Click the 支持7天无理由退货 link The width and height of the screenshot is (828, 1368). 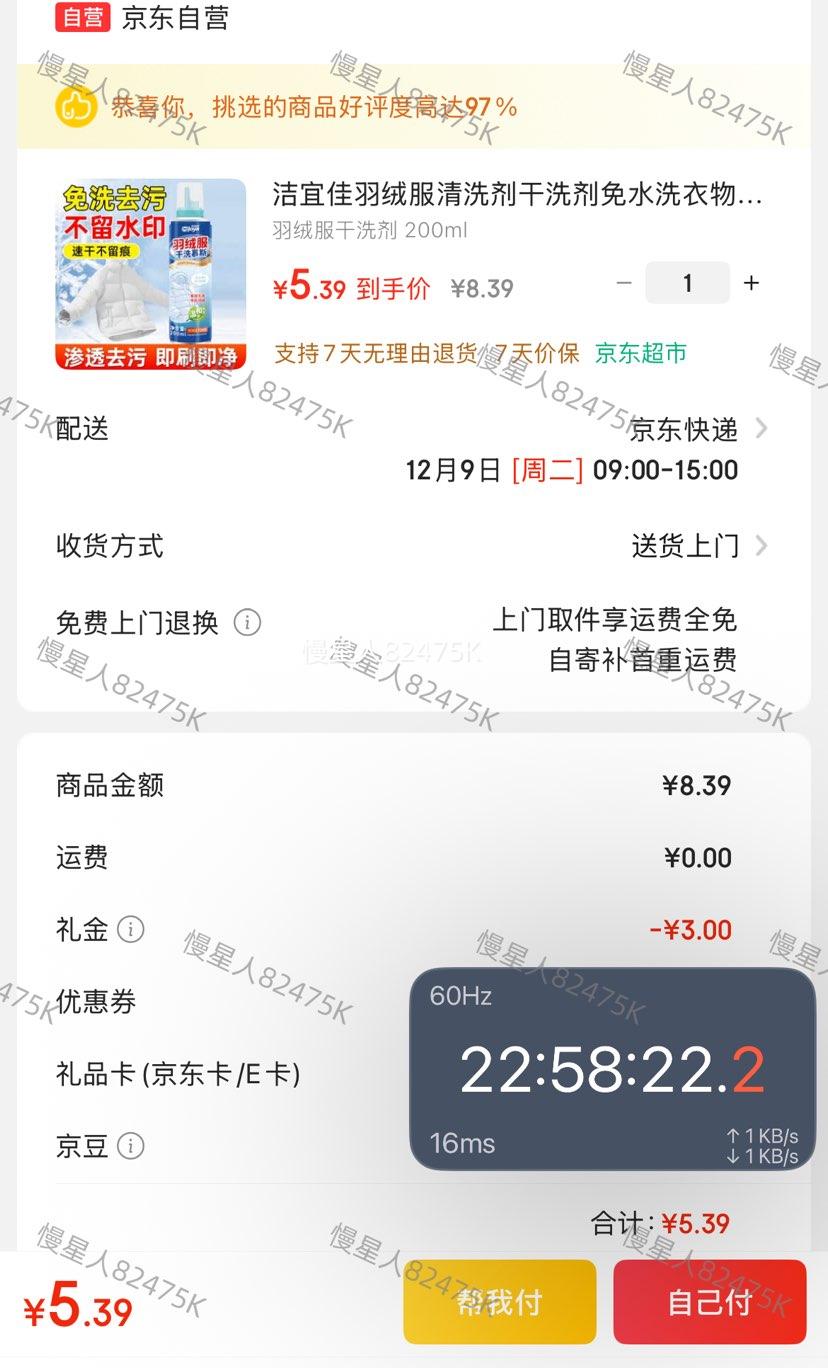coord(375,354)
